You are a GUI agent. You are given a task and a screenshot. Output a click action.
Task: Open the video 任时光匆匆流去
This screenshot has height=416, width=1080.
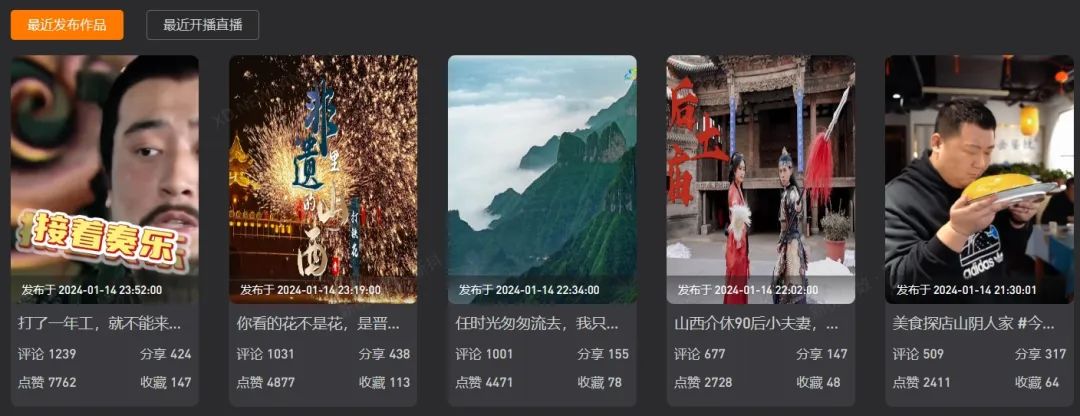click(541, 179)
